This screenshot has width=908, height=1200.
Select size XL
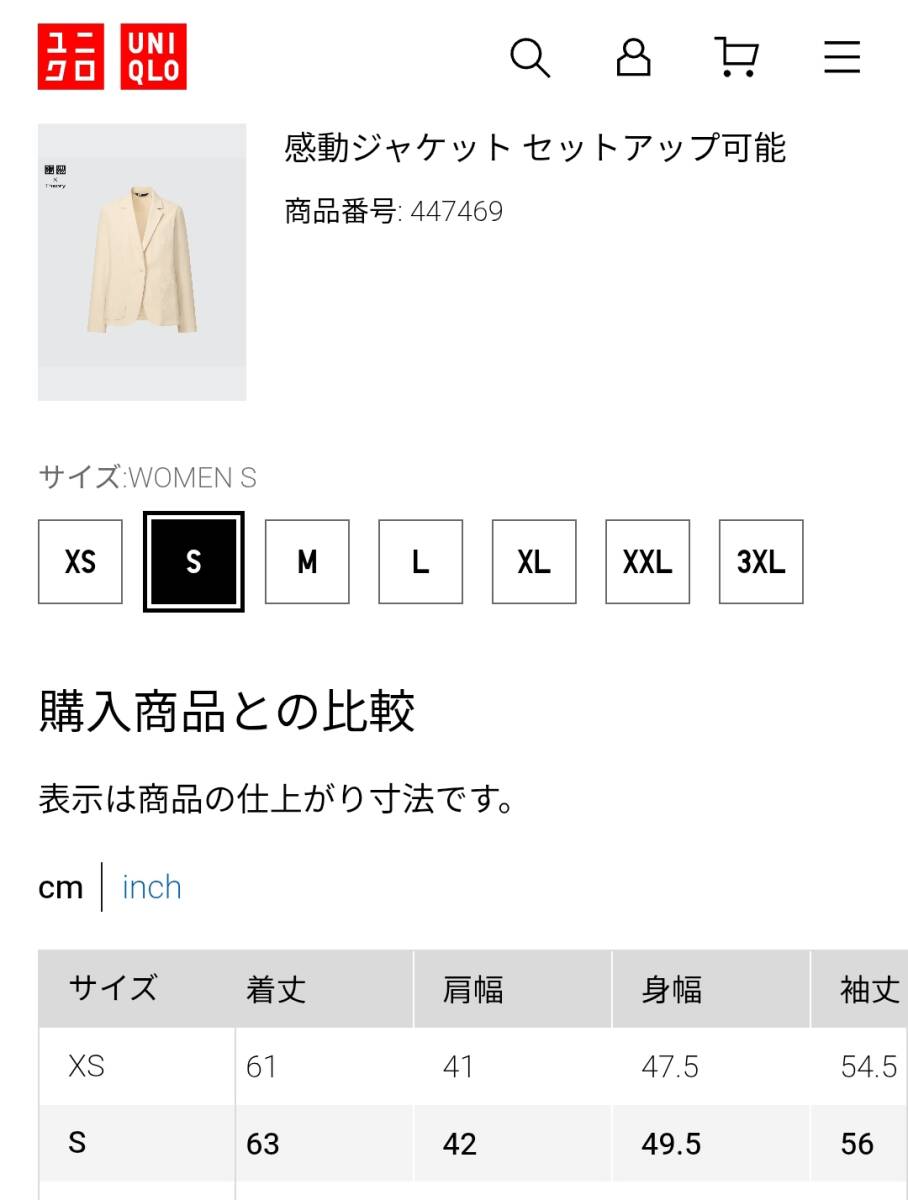coord(534,562)
